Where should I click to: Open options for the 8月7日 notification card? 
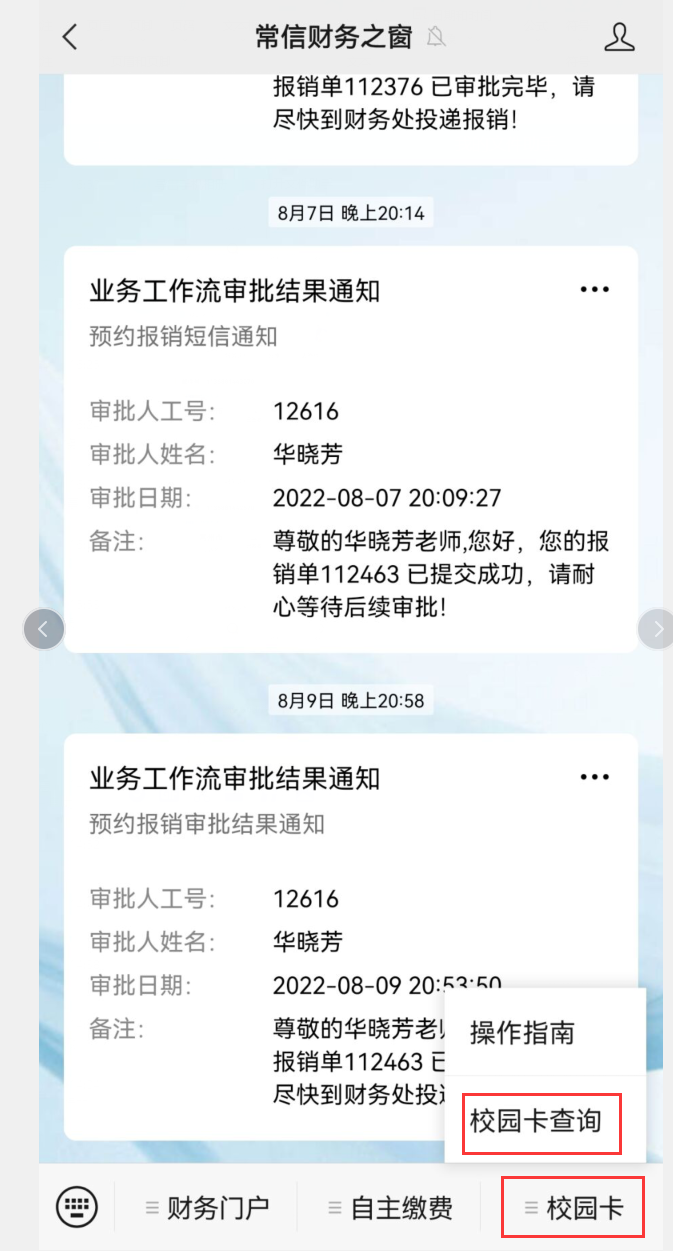coord(594,289)
